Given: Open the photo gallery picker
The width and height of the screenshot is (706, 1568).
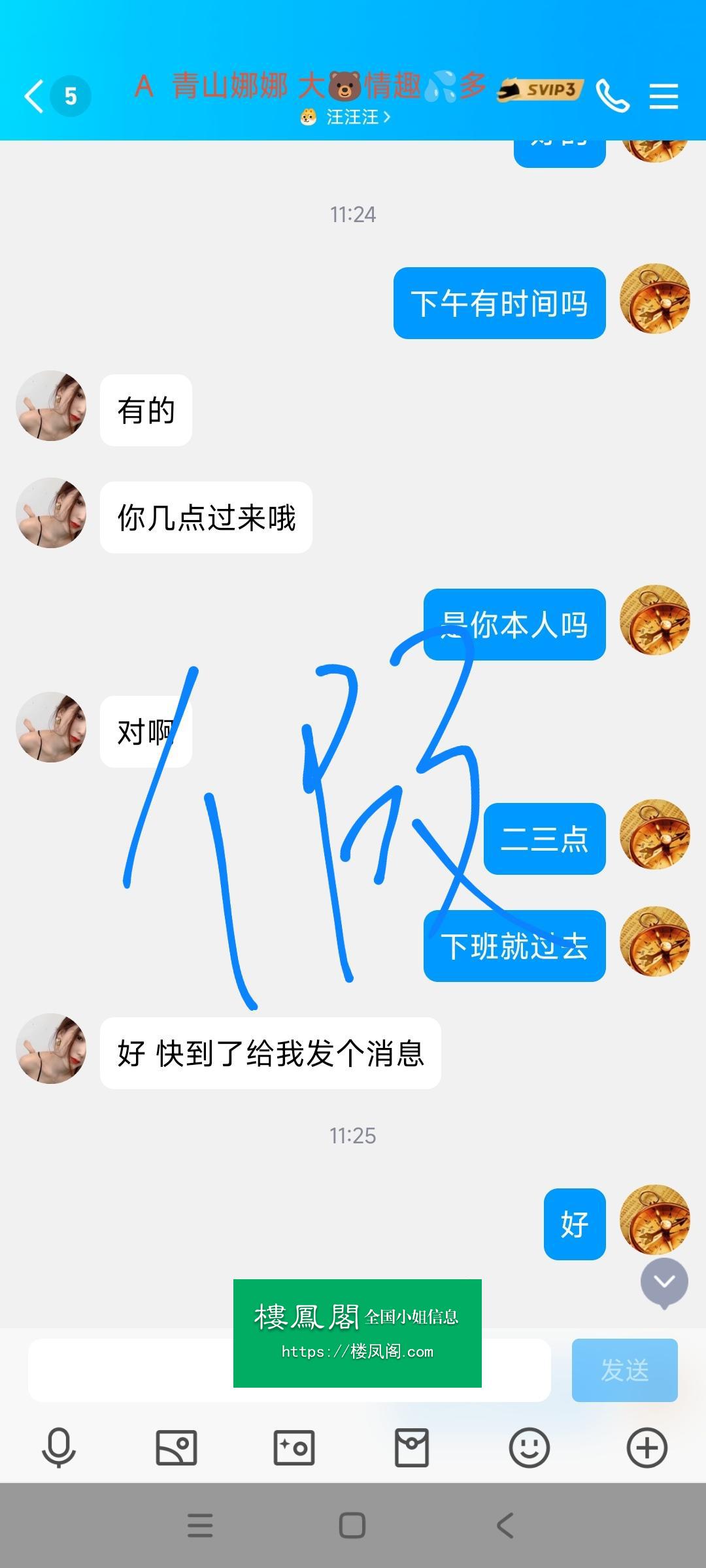Looking at the screenshot, I should pyautogui.click(x=176, y=1448).
